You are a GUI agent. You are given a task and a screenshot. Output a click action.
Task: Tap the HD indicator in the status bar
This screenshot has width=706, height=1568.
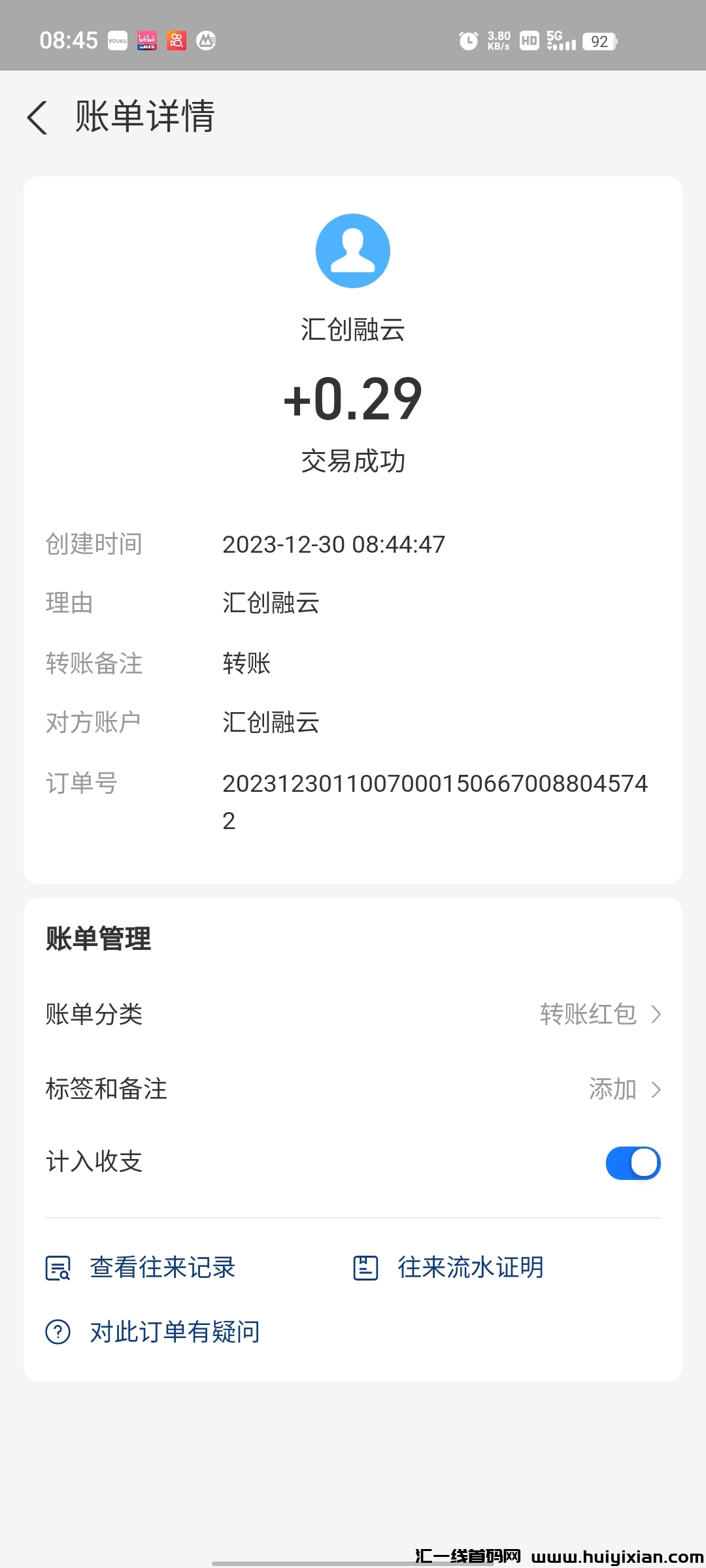point(528,41)
